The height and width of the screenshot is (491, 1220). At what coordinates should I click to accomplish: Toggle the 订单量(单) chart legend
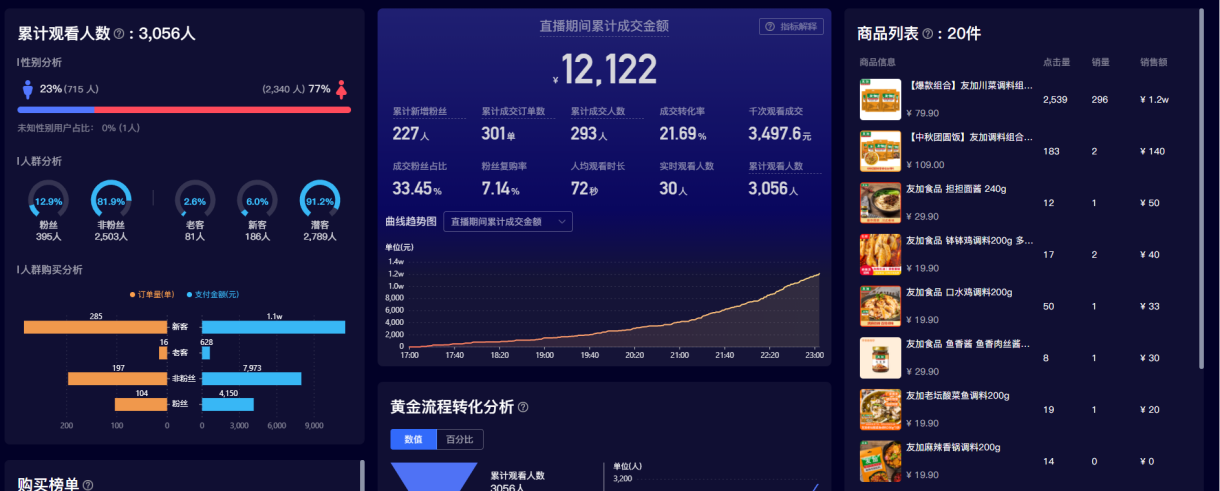(154, 294)
